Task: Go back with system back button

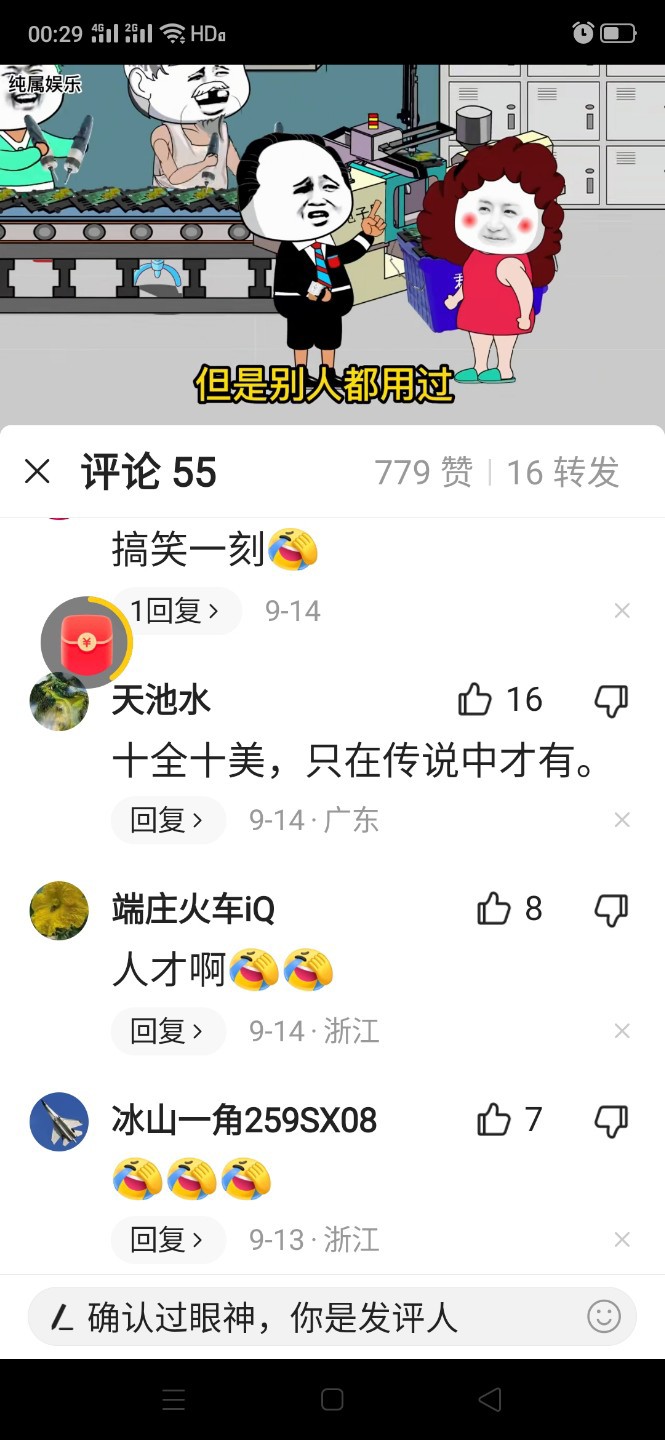Action: [x=489, y=1400]
